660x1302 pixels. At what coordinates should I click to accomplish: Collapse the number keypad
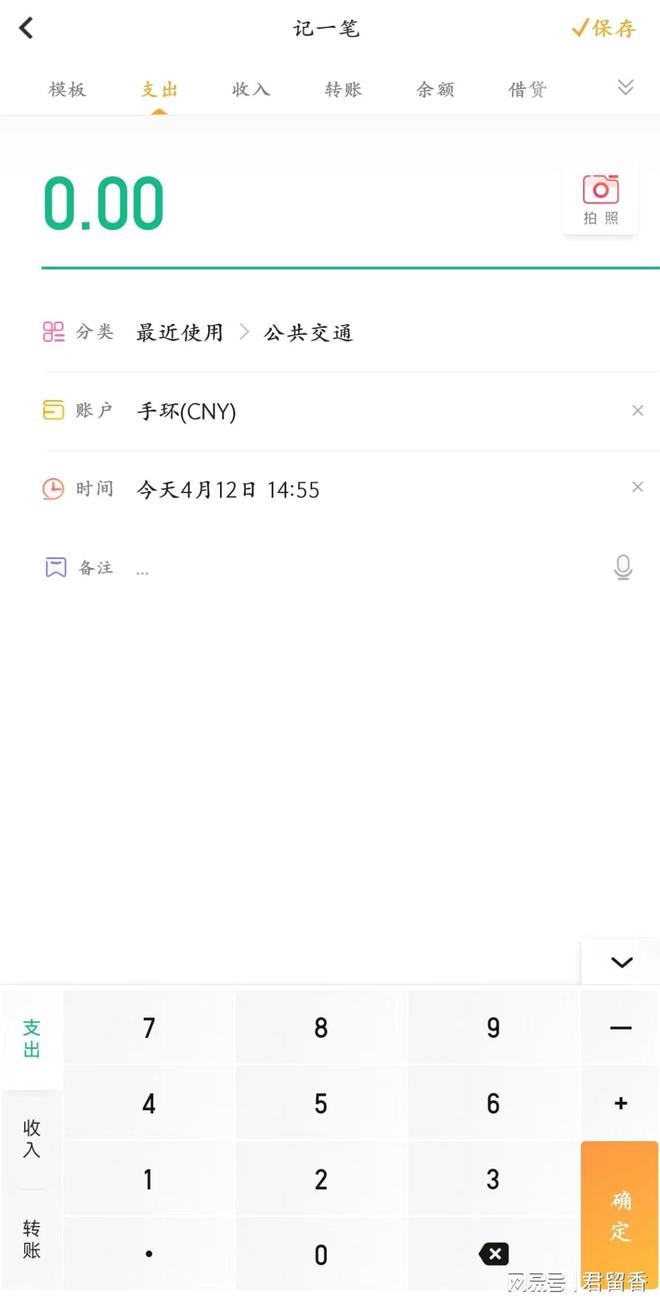pos(621,962)
